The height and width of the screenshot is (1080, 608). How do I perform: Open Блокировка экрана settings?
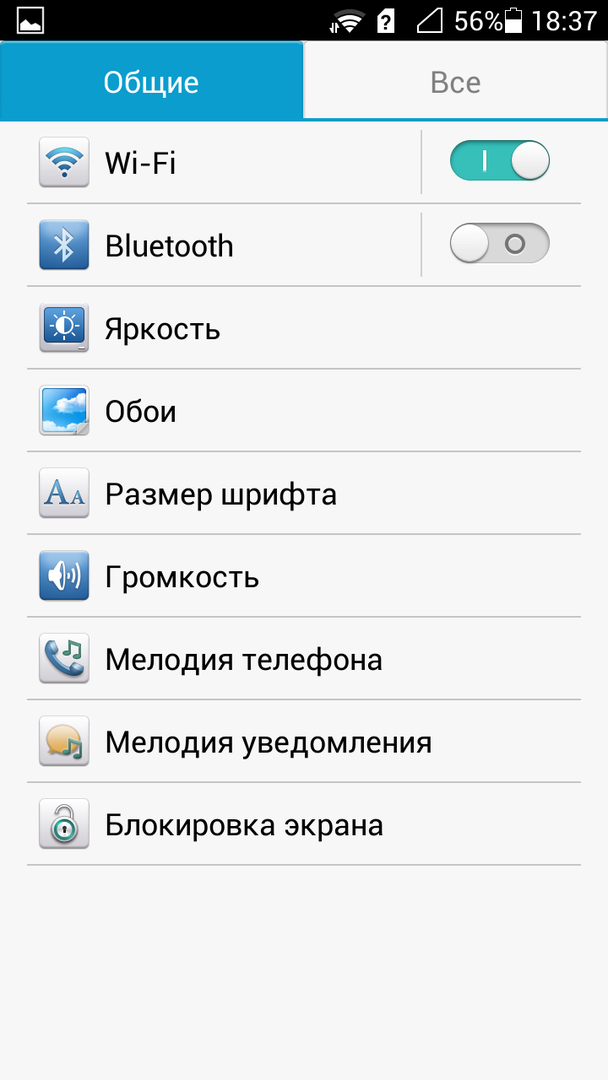pos(300,826)
